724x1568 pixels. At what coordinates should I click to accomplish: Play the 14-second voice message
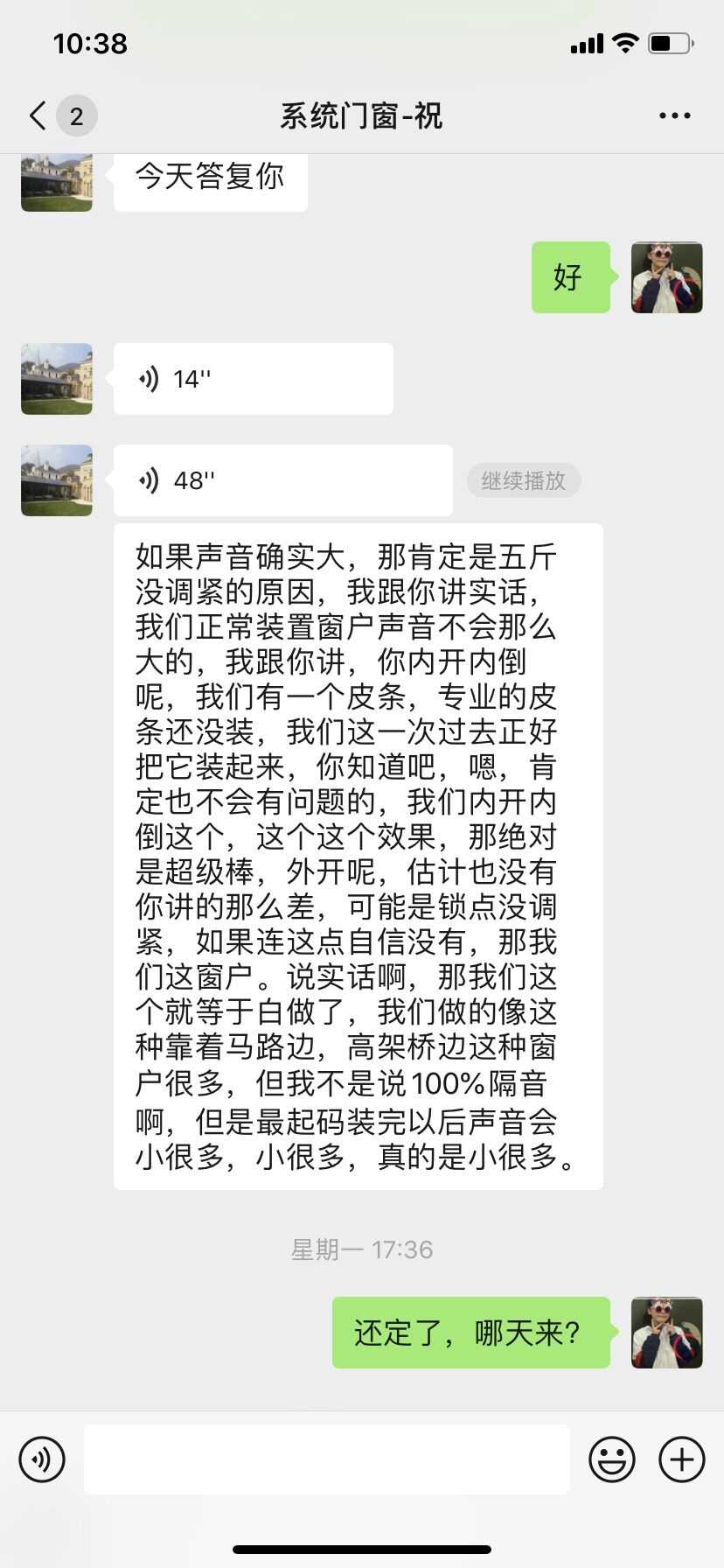(x=253, y=379)
